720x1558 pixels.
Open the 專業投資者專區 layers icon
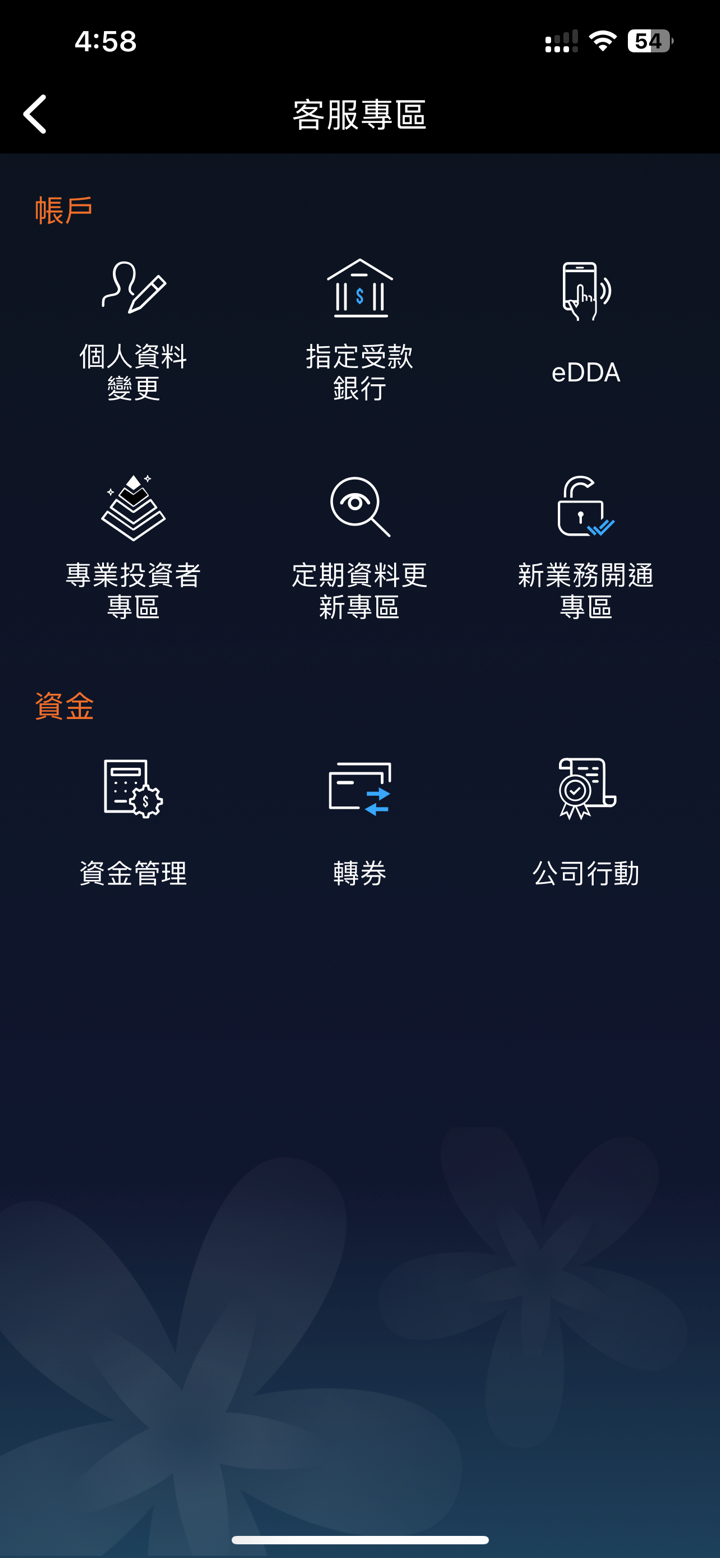[133, 506]
